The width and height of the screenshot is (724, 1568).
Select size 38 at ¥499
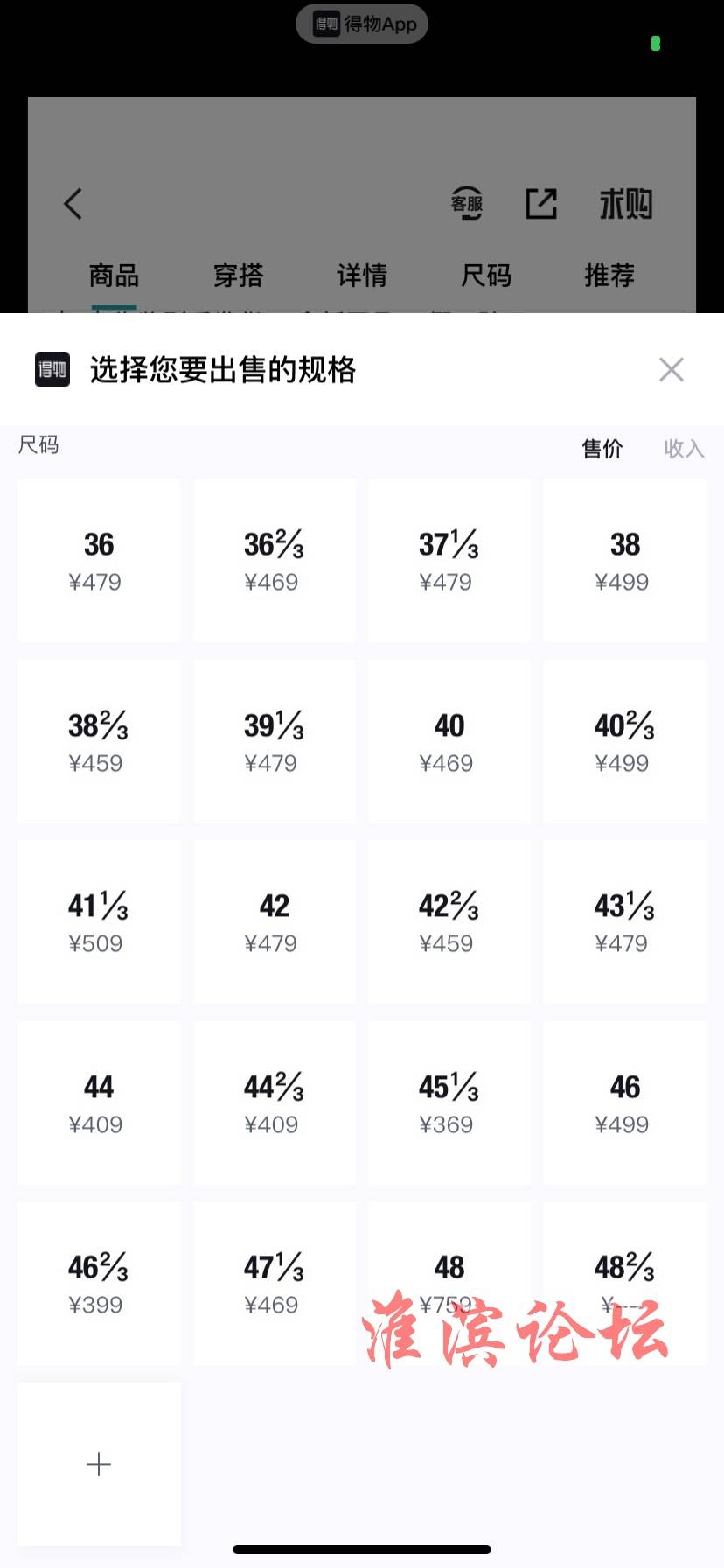(624, 560)
